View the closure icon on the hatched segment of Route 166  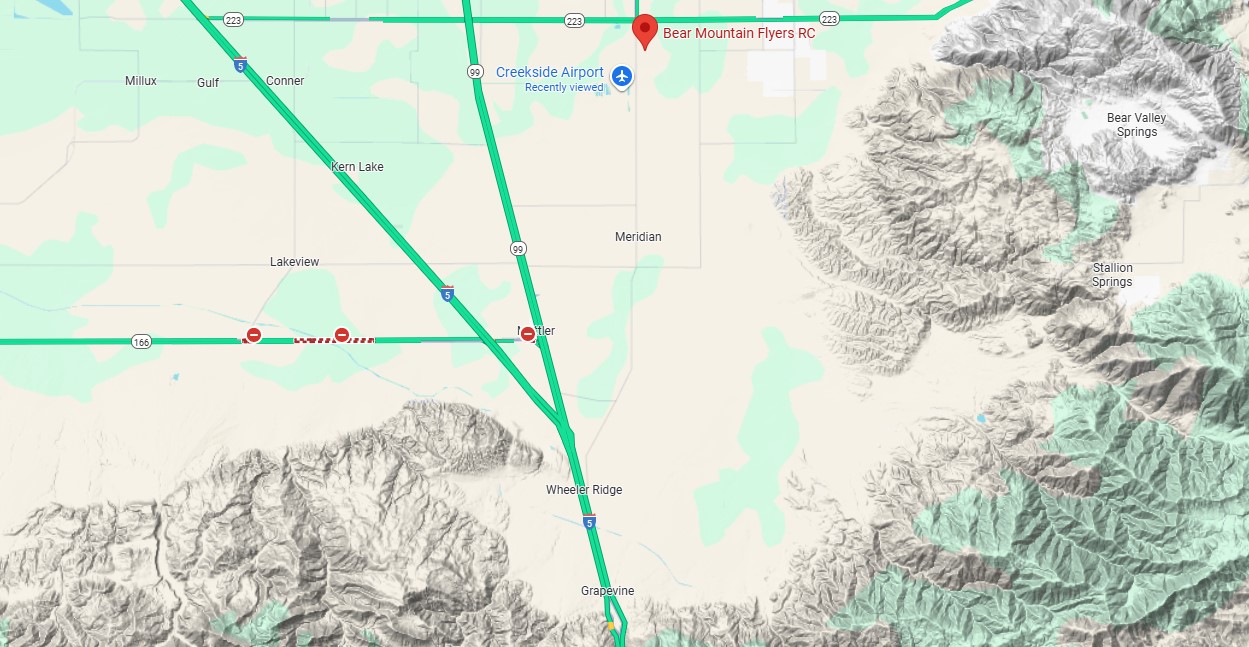click(342, 335)
